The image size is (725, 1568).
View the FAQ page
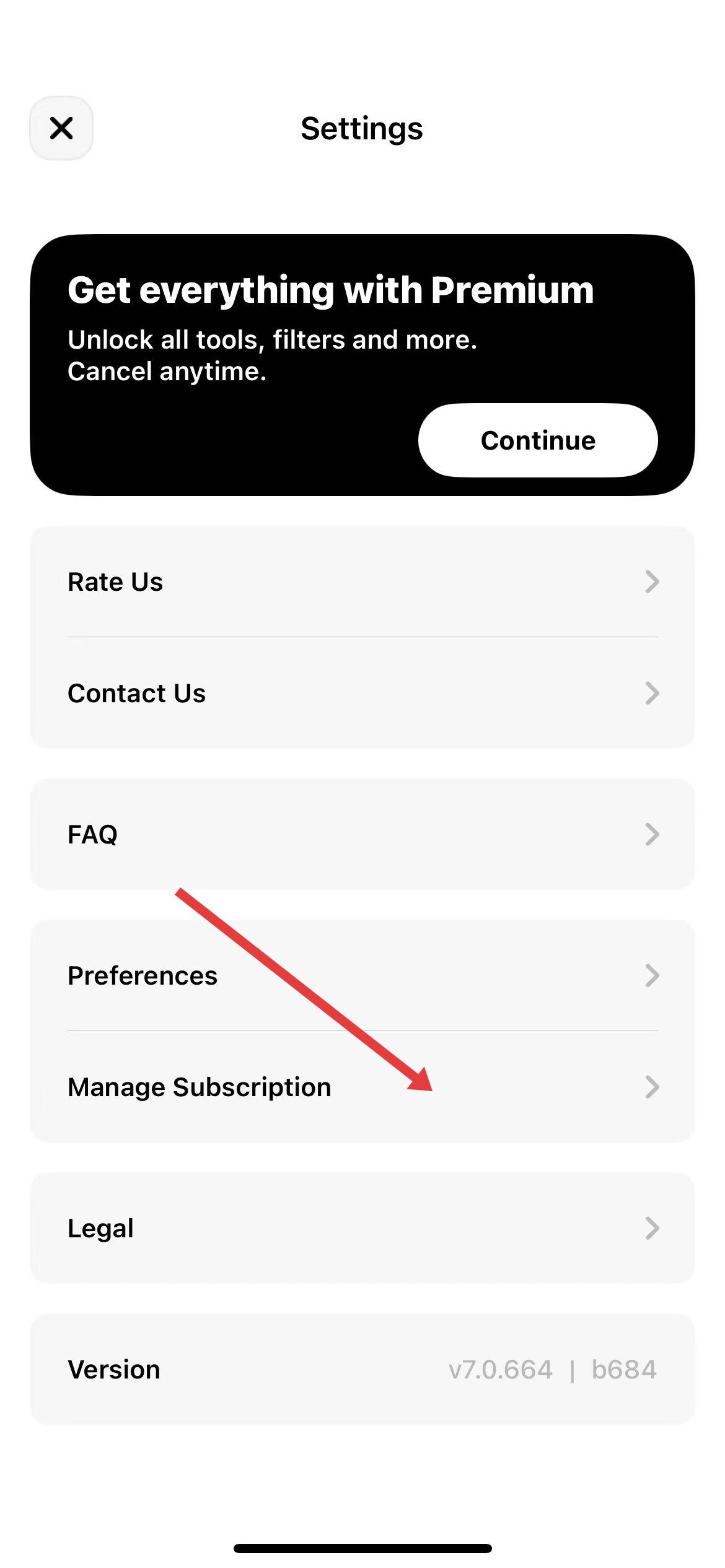point(362,834)
